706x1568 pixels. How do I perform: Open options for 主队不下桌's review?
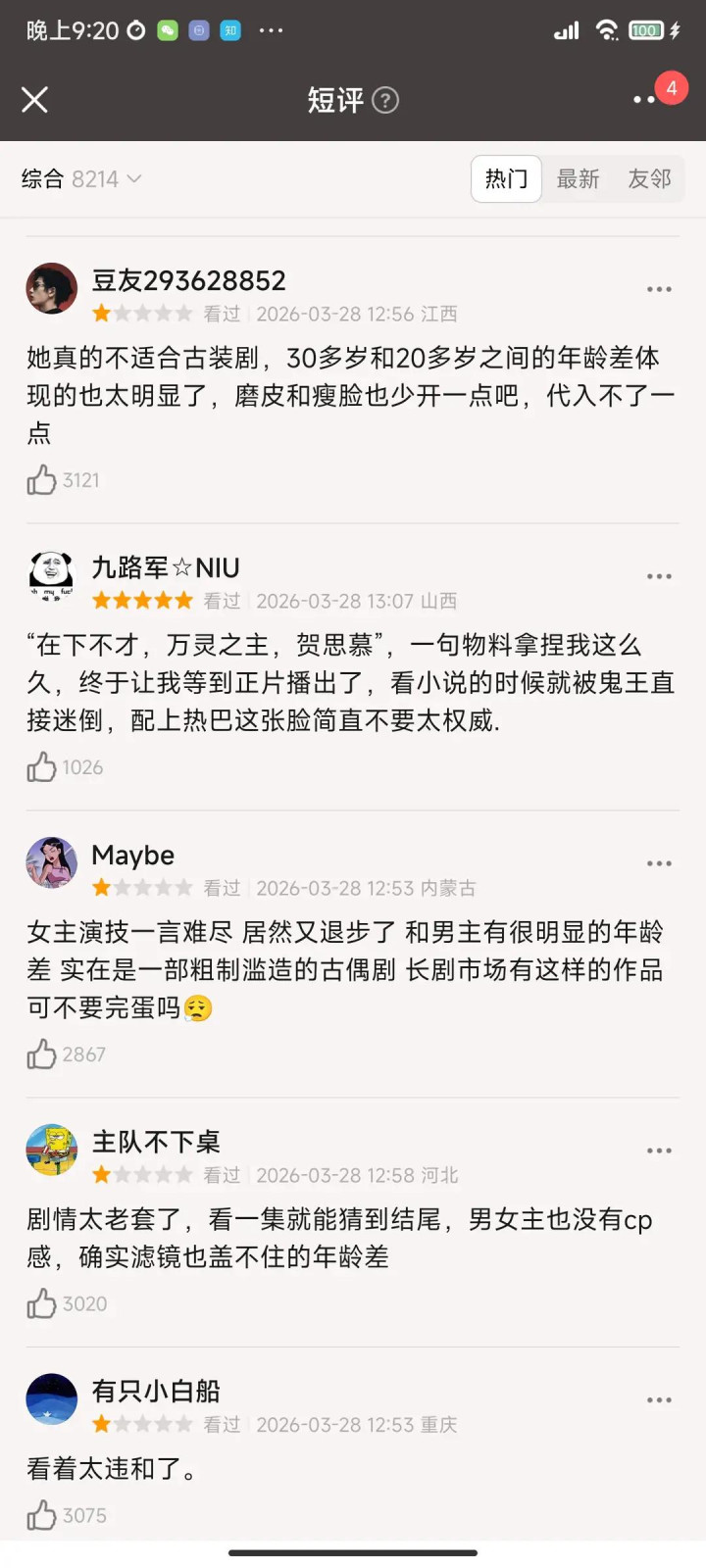[x=659, y=1151]
